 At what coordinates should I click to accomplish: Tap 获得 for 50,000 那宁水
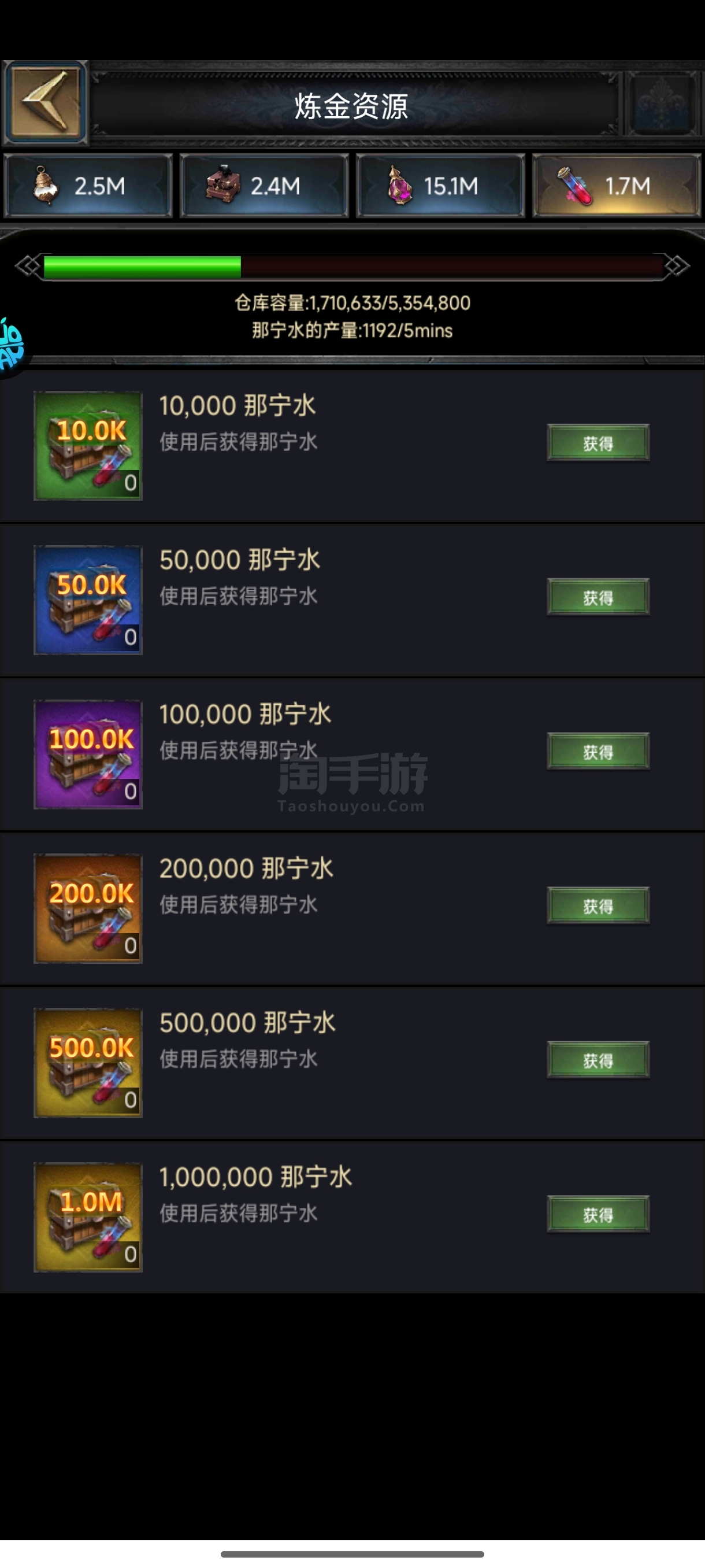(598, 597)
